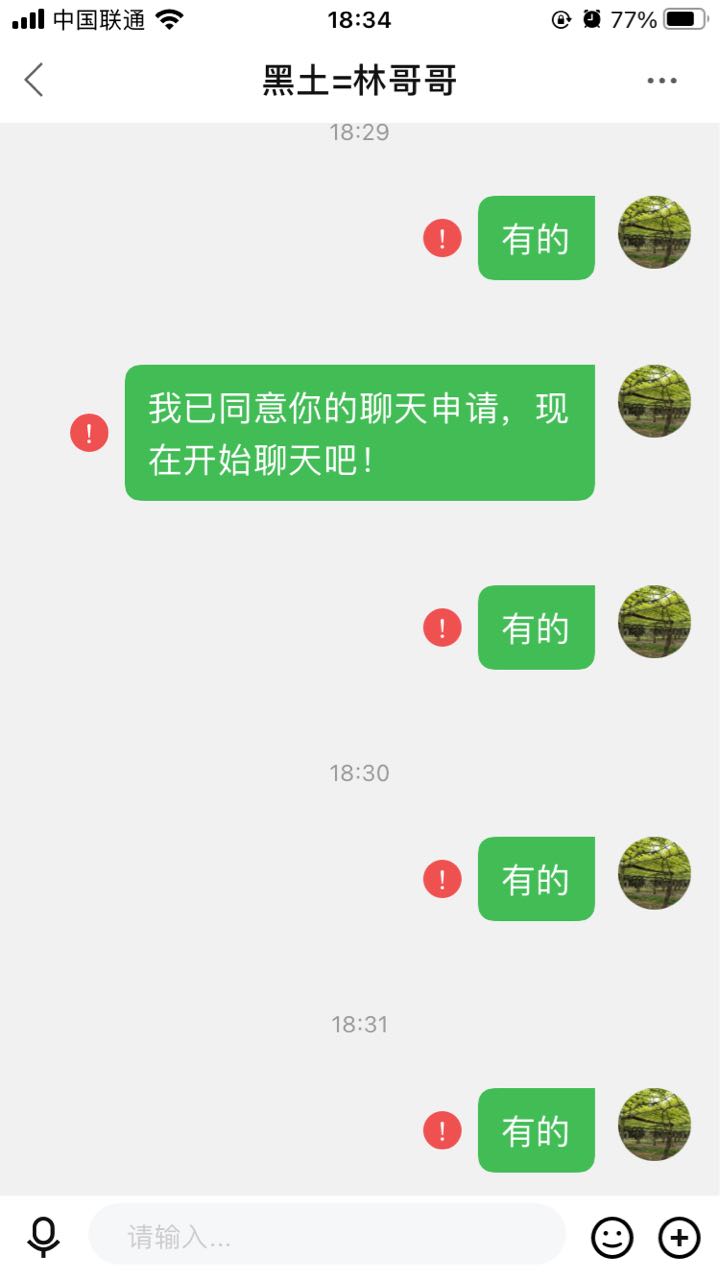This screenshot has width=720, height=1280.
Task: Go back from the 黑土=林哥哥 chat
Action: pyautogui.click(x=34, y=80)
